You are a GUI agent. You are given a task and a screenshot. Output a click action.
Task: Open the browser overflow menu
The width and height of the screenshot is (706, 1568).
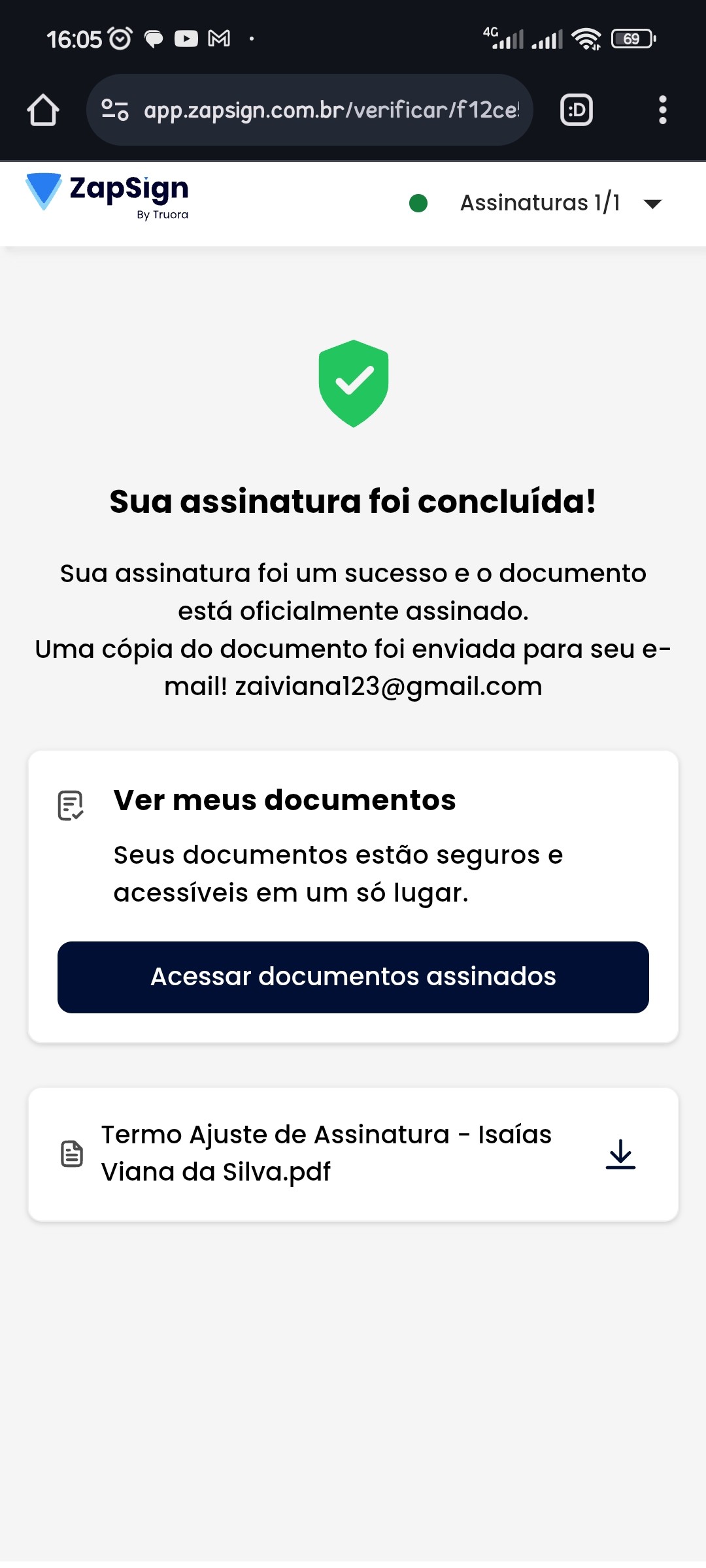point(662,110)
